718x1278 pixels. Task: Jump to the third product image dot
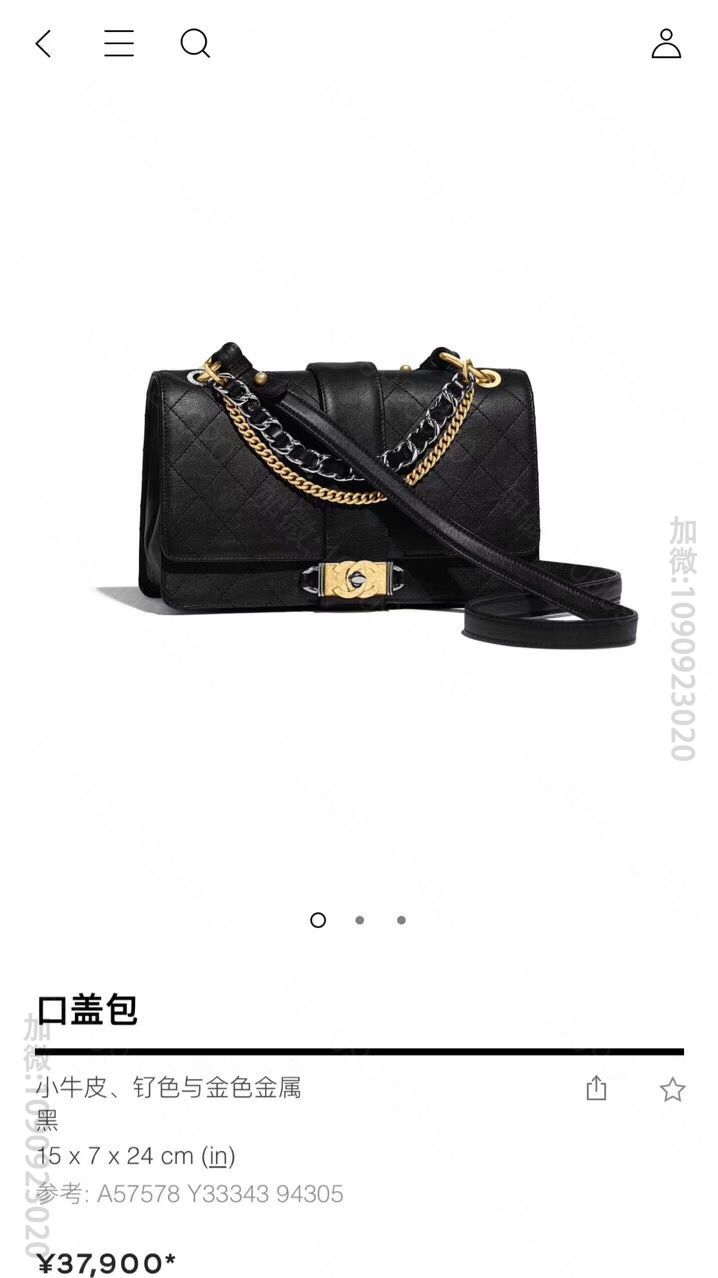401,920
